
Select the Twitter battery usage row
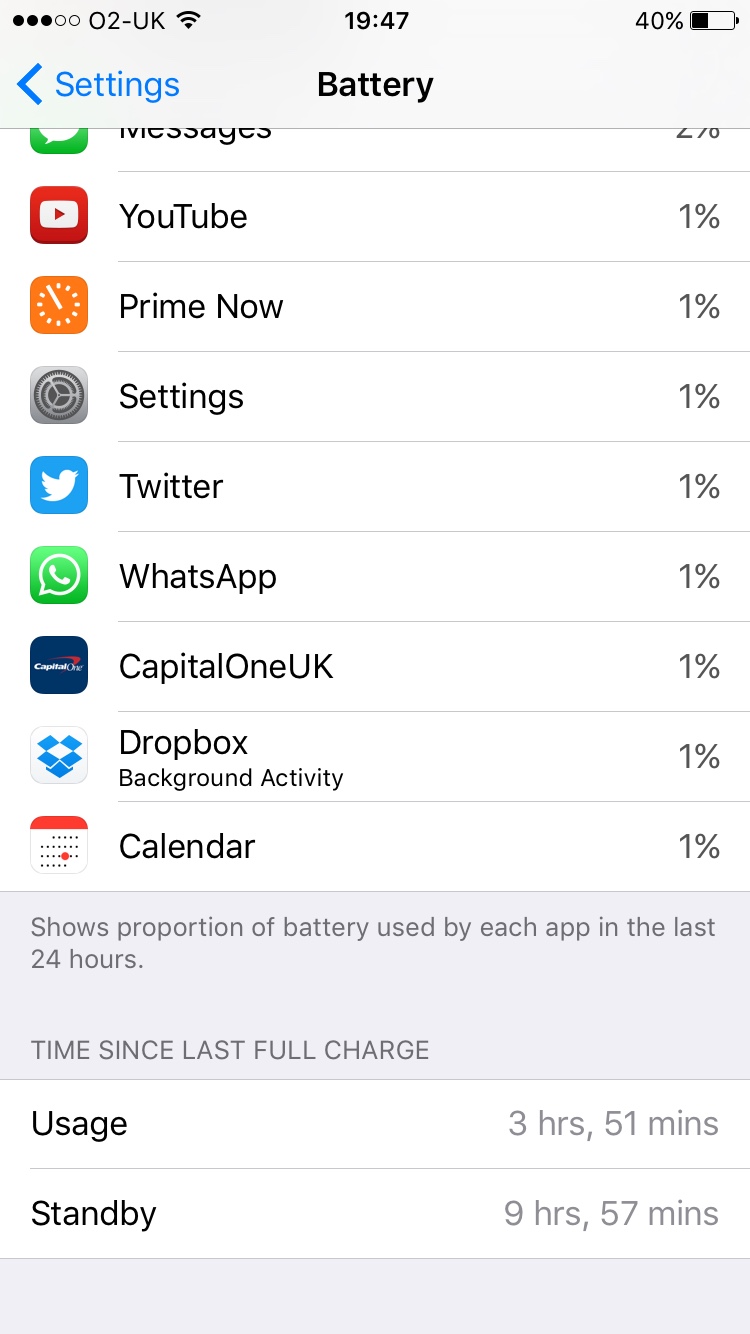(x=375, y=486)
